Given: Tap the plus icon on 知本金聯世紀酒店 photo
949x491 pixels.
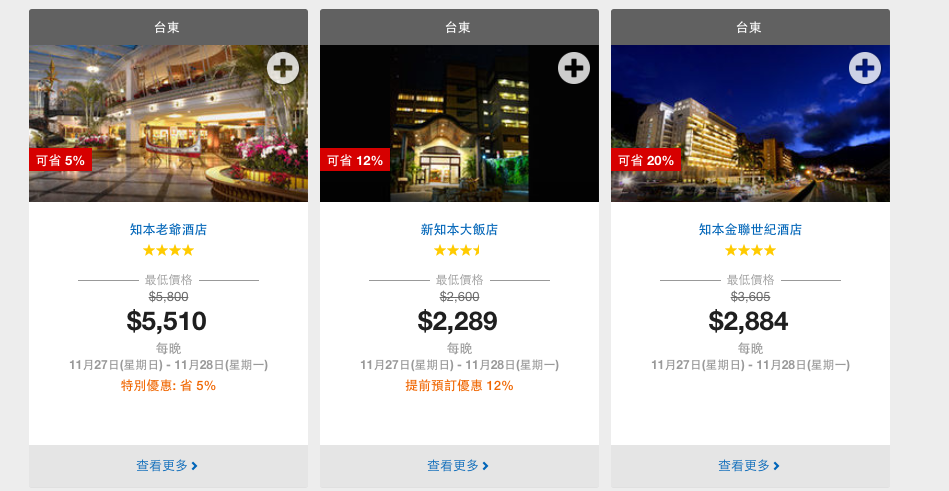Looking at the screenshot, I should pos(865,68).
